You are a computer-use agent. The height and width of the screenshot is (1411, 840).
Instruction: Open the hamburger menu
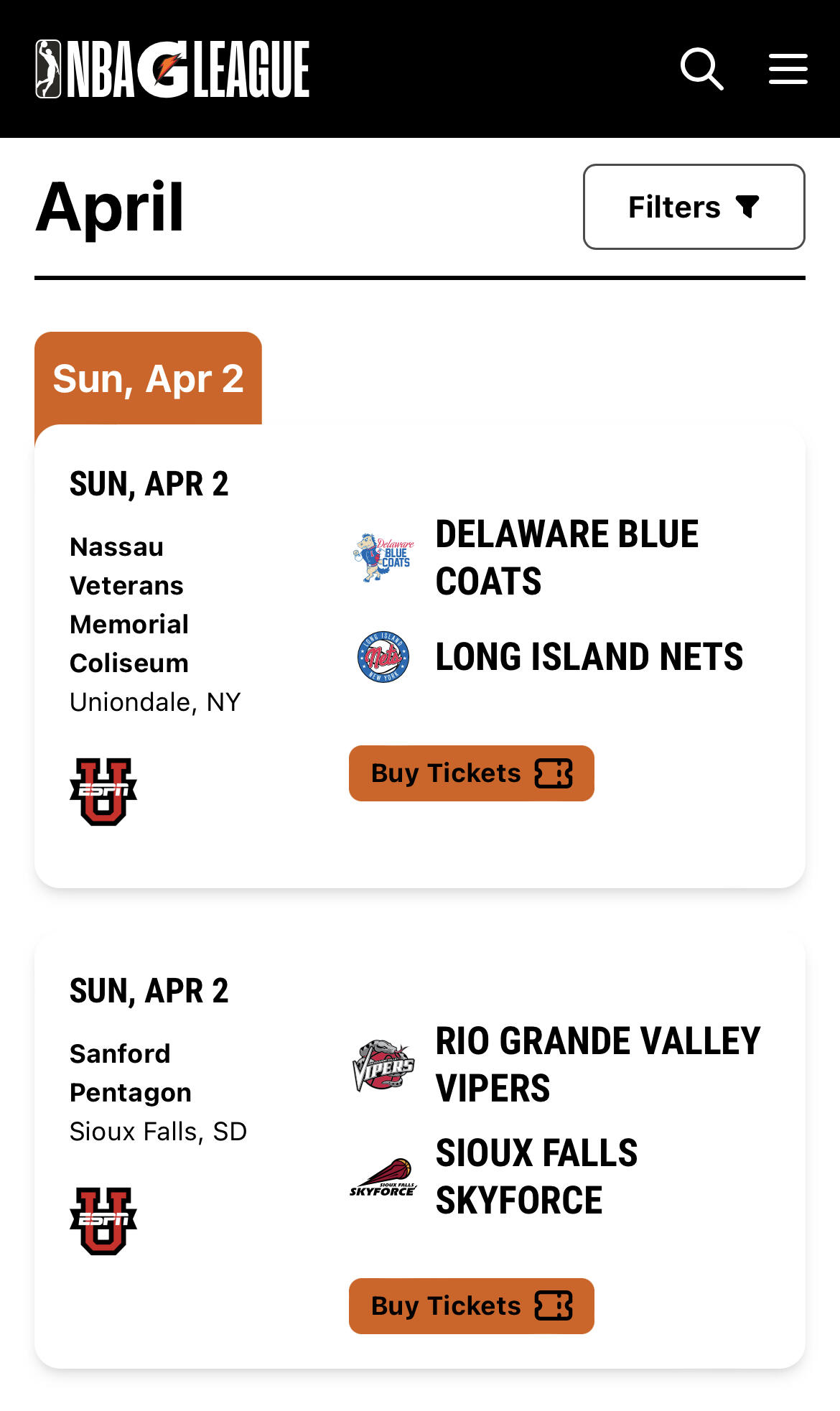pyautogui.click(x=788, y=69)
